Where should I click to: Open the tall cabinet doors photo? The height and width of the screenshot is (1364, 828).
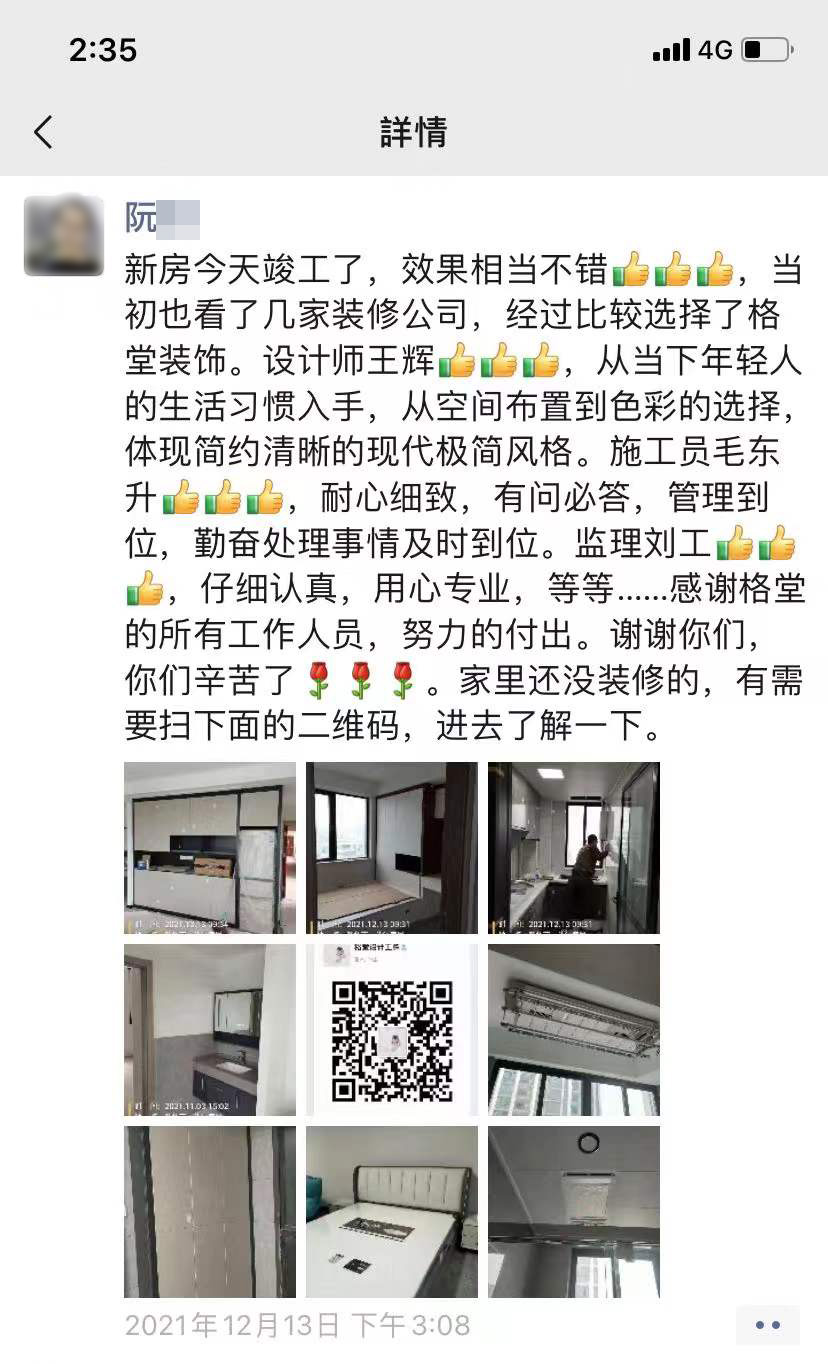(210, 1212)
